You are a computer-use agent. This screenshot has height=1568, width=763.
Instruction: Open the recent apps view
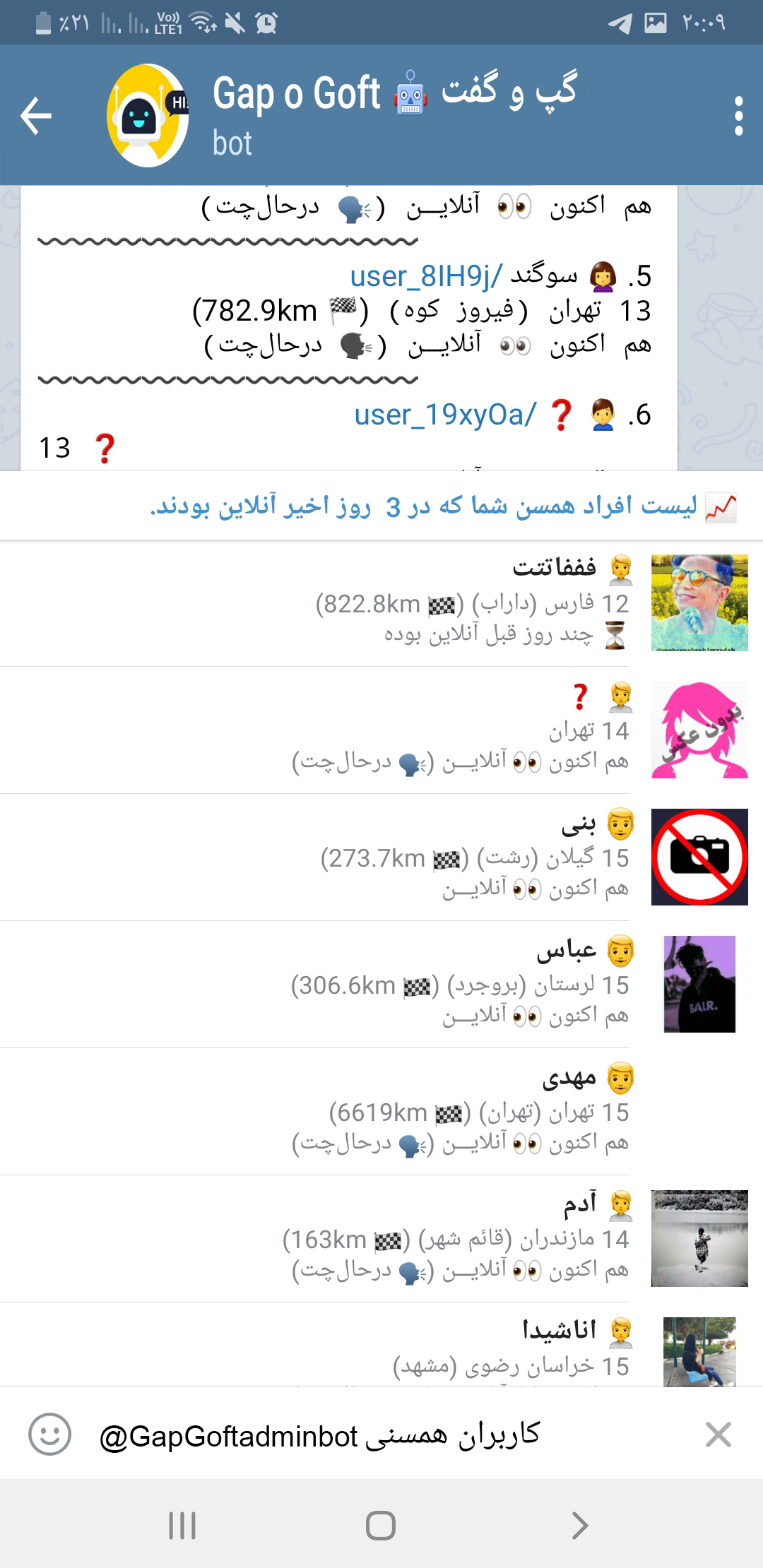(x=182, y=1526)
